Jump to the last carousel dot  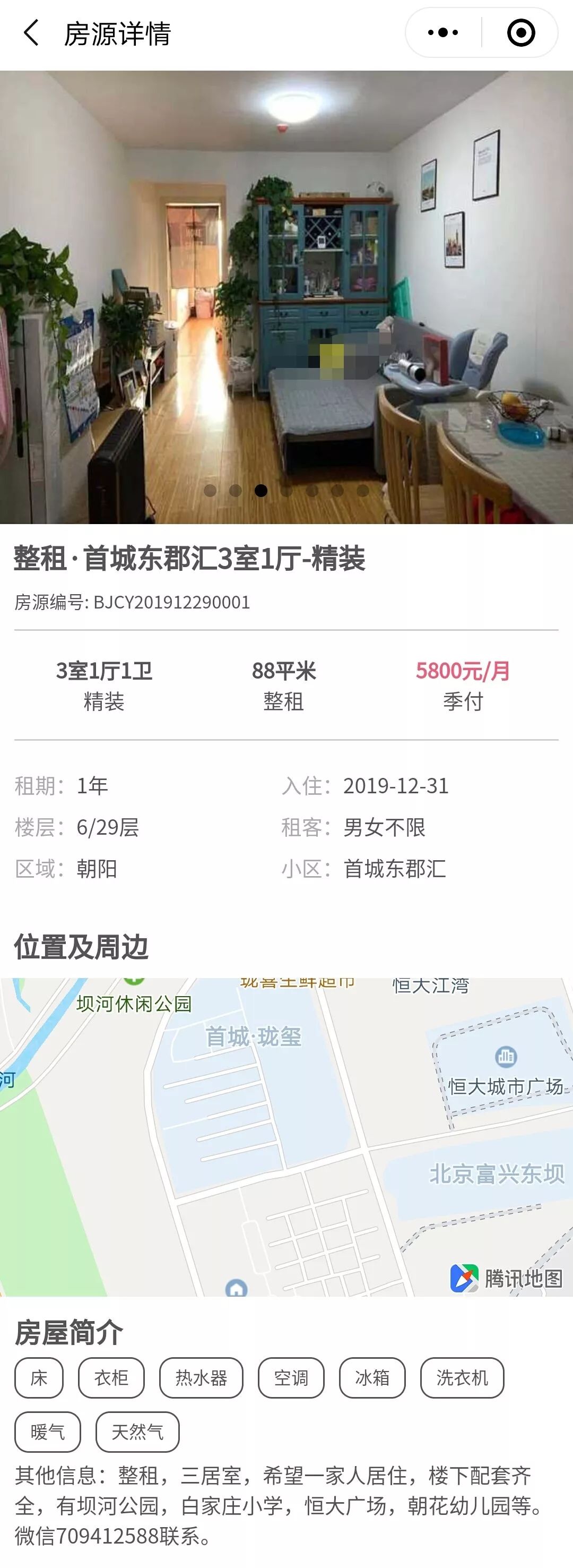[x=363, y=489]
